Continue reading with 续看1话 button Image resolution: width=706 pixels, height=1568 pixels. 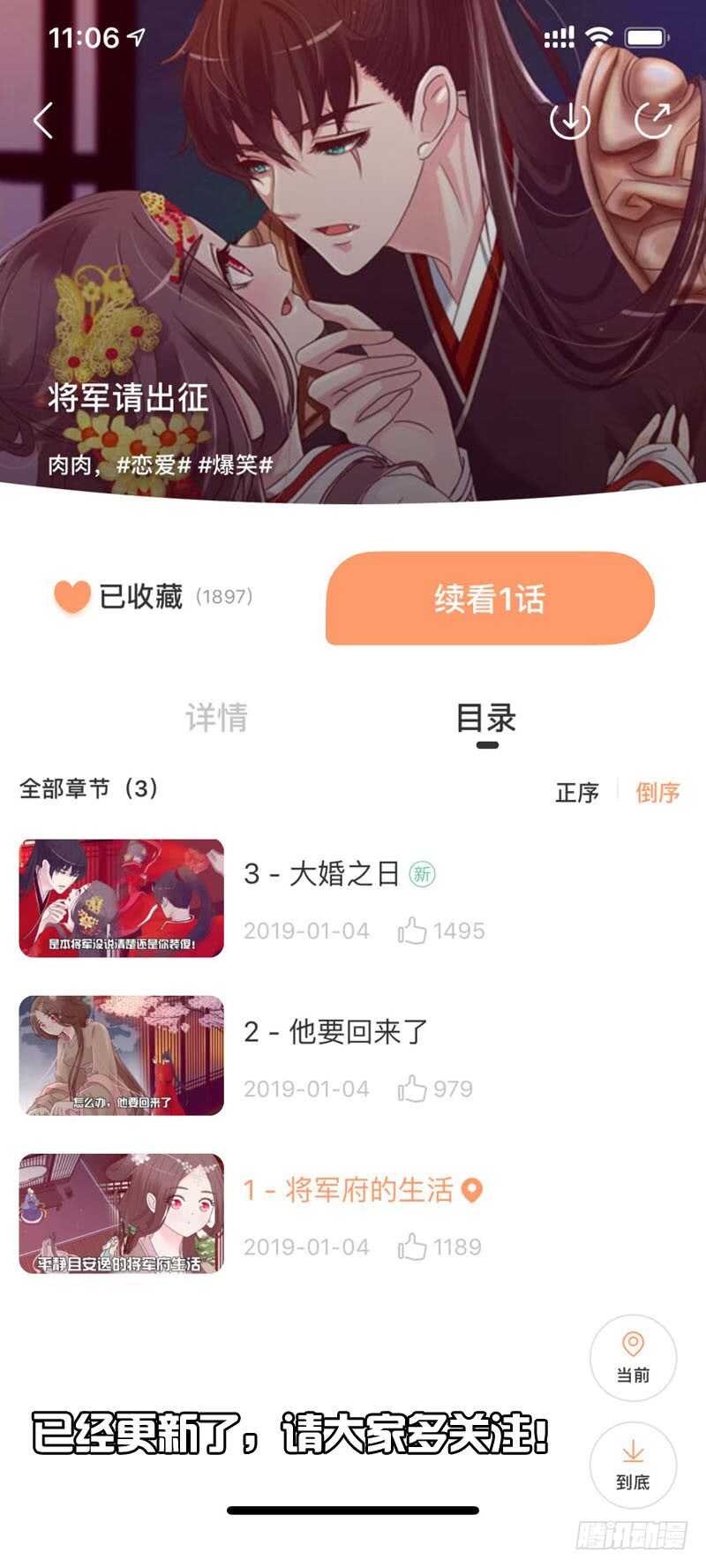pos(490,599)
